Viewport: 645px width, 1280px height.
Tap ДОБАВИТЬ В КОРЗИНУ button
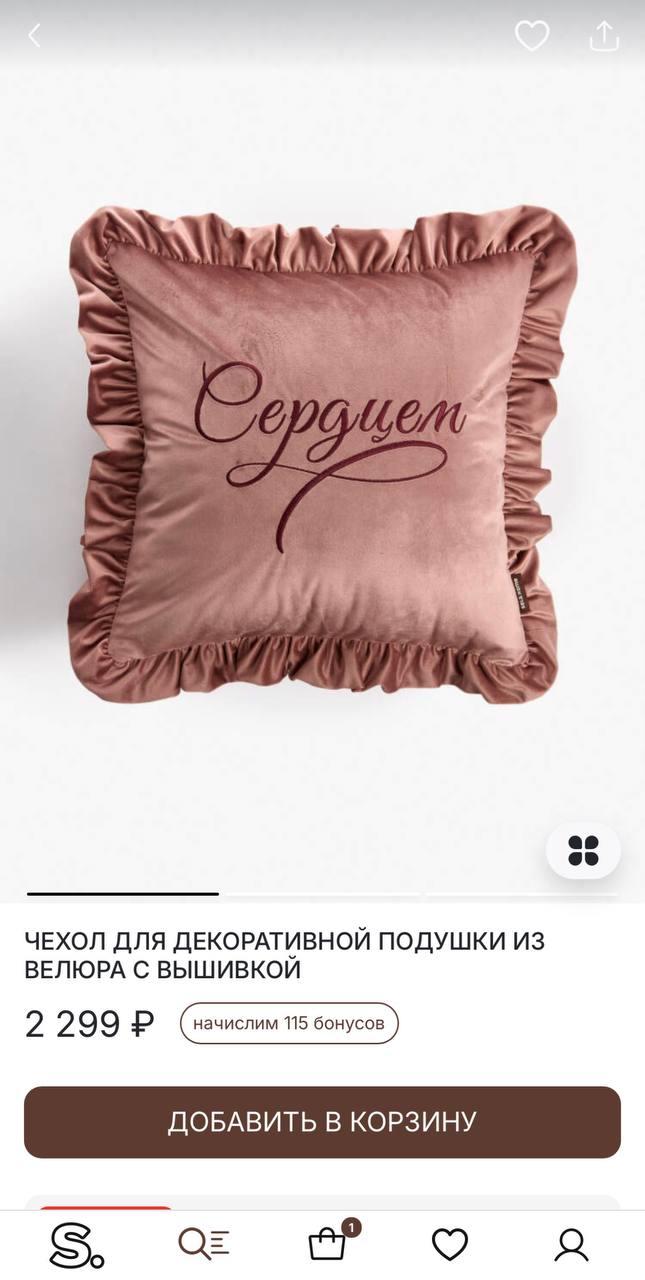coord(322,1122)
